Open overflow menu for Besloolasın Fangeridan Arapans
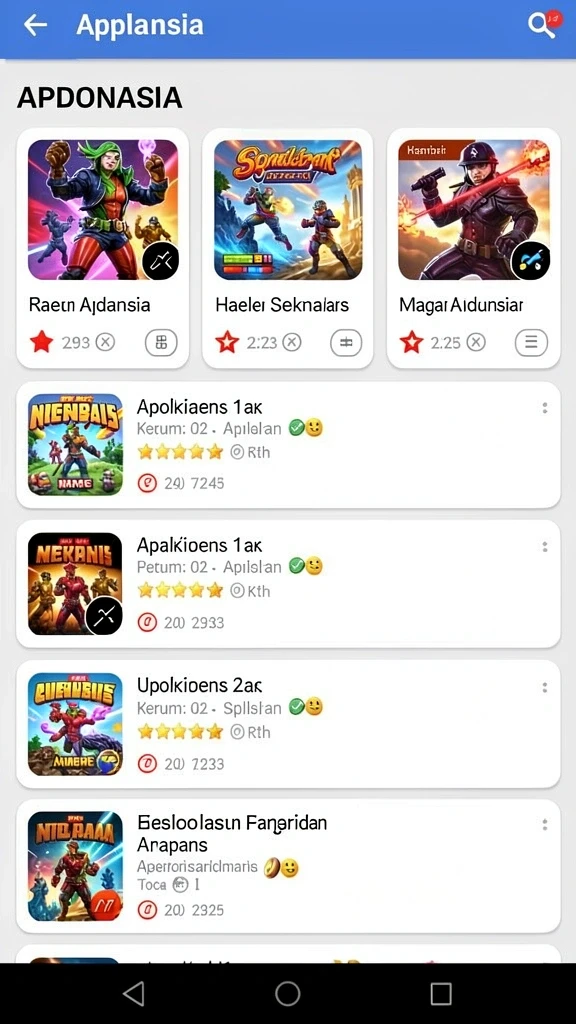Viewport: 576px width, 1024px height. (544, 825)
